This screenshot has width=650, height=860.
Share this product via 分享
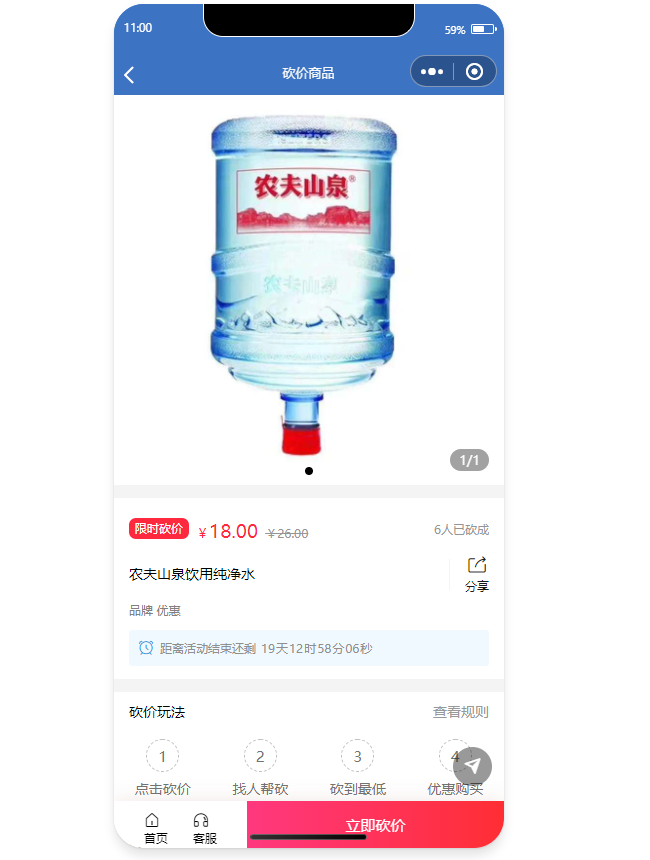coord(477,574)
